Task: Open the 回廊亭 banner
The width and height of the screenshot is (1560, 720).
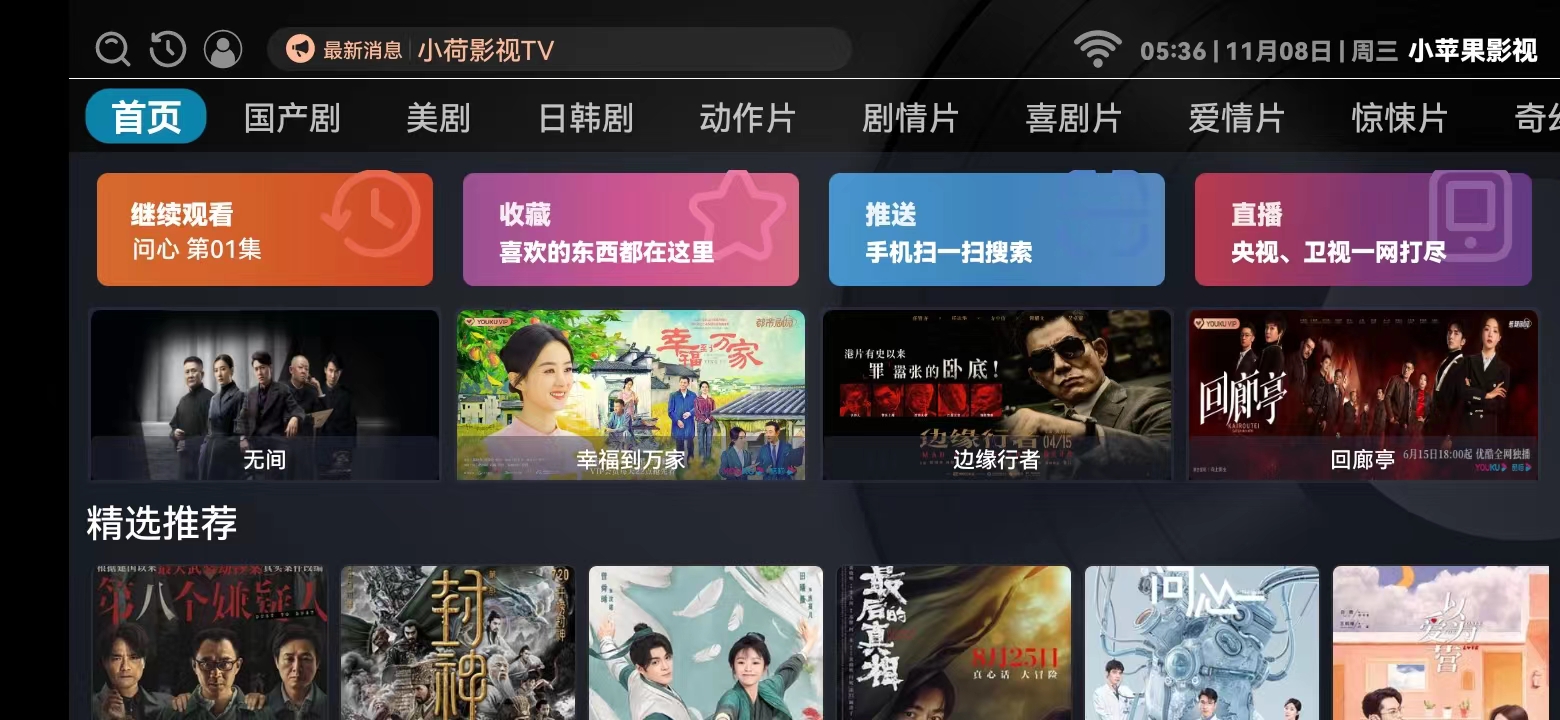Action: [x=1362, y=395]
